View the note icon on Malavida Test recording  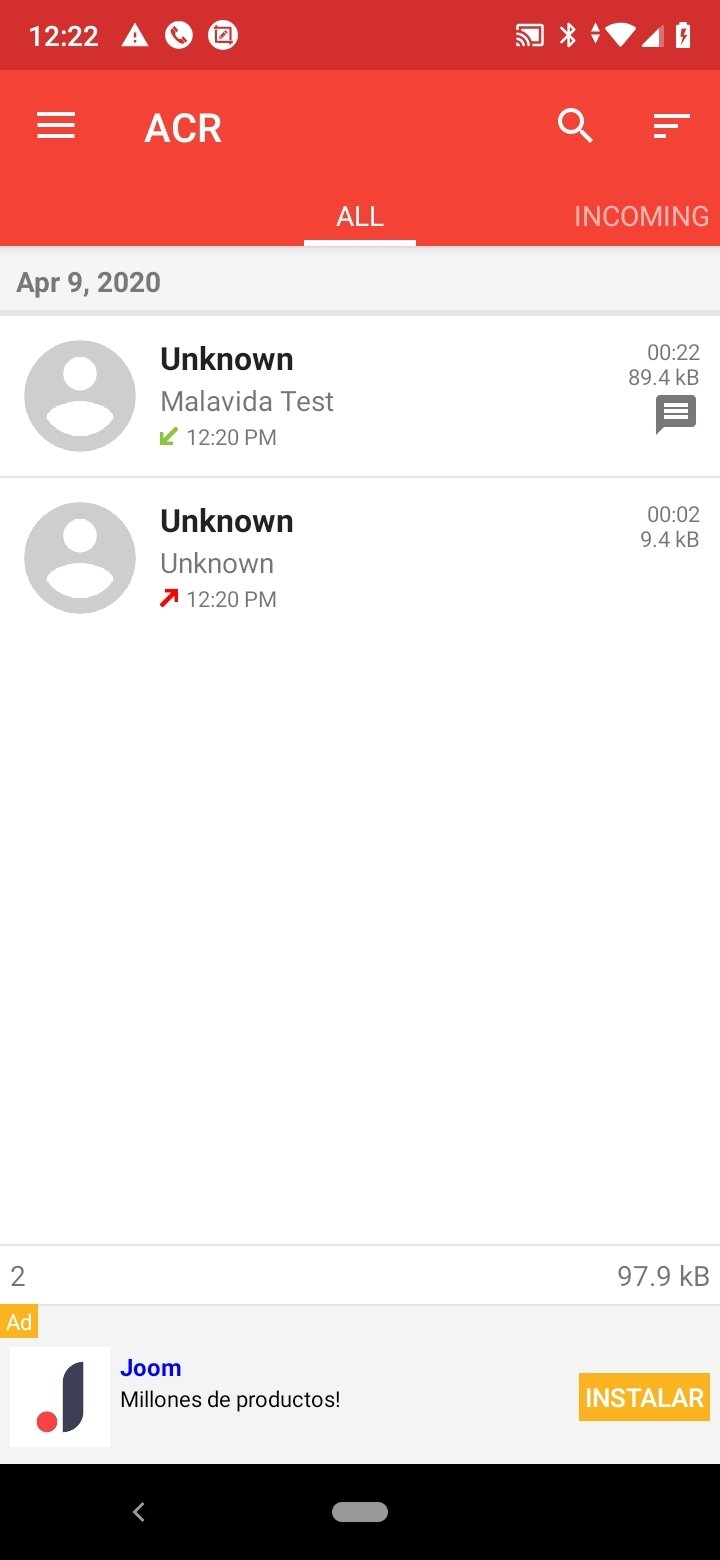(x=676, y=415)
